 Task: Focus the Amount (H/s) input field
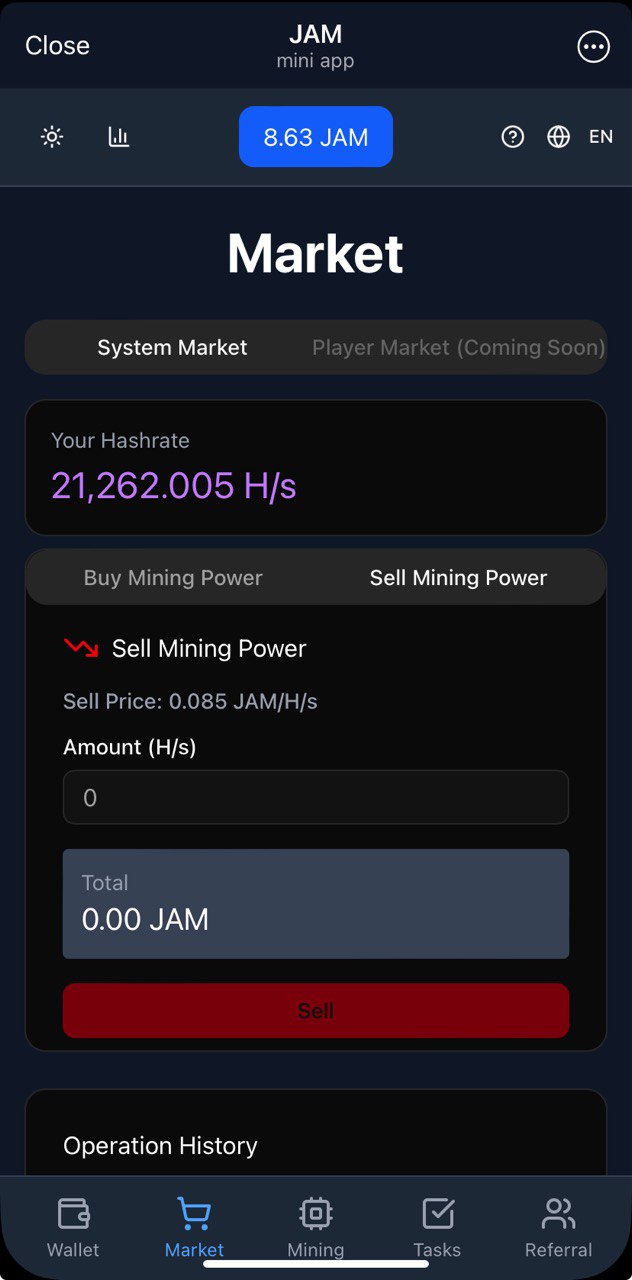point(315,797)
